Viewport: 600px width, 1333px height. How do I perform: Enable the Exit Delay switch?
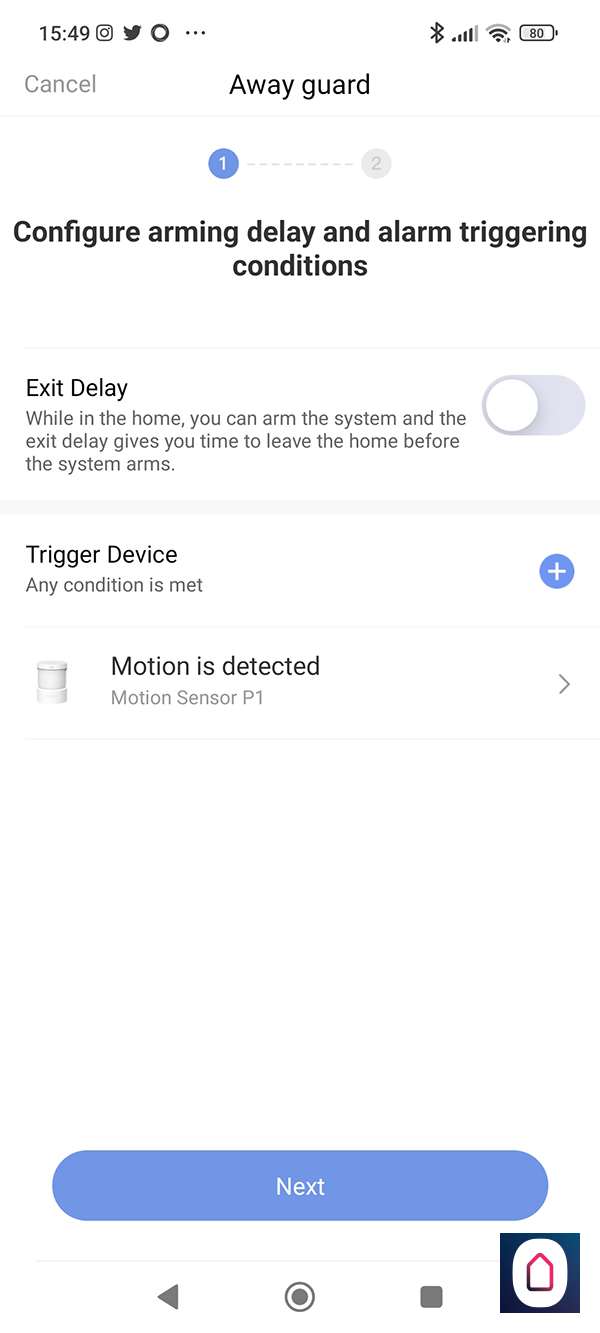pos(532,405)
